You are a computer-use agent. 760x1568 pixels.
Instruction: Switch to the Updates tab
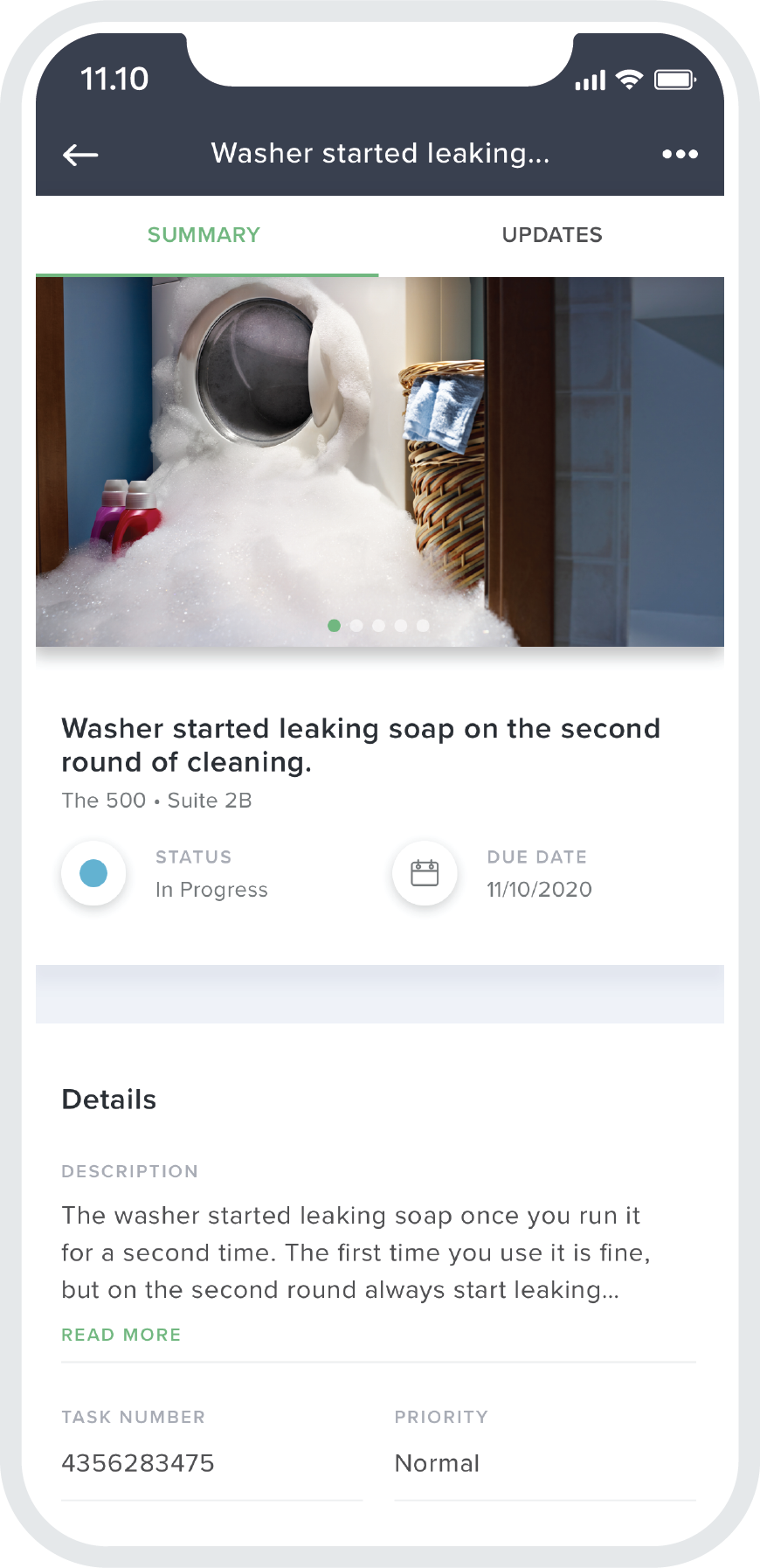coord(552,235)
